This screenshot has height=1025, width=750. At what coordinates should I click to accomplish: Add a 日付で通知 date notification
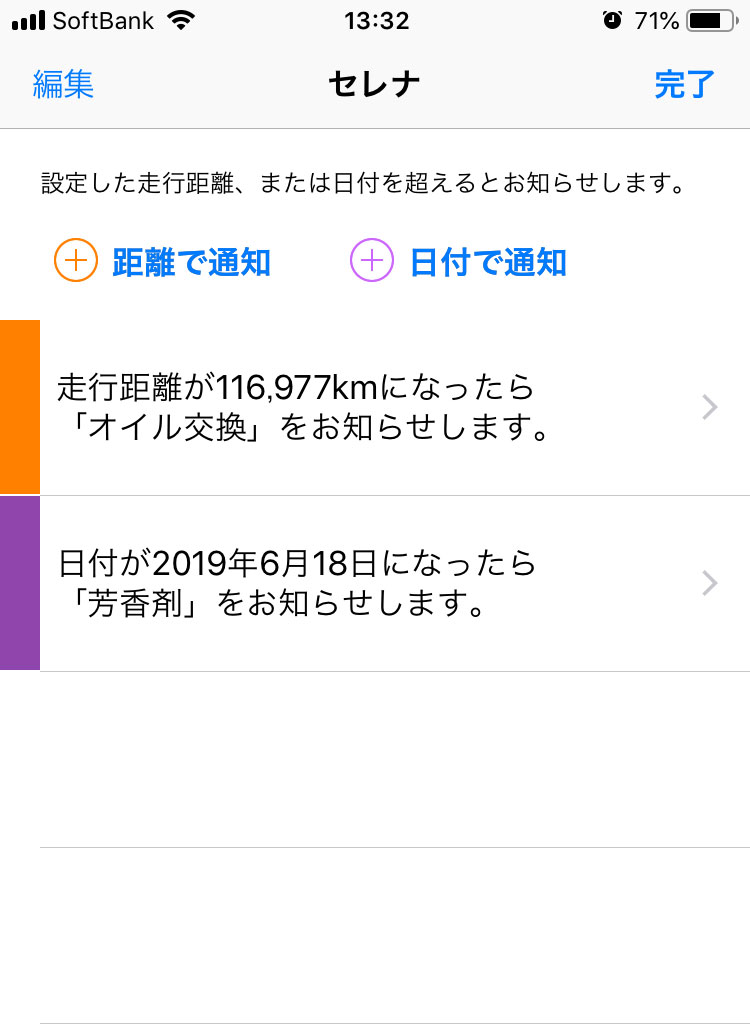[x=459, y=262]
